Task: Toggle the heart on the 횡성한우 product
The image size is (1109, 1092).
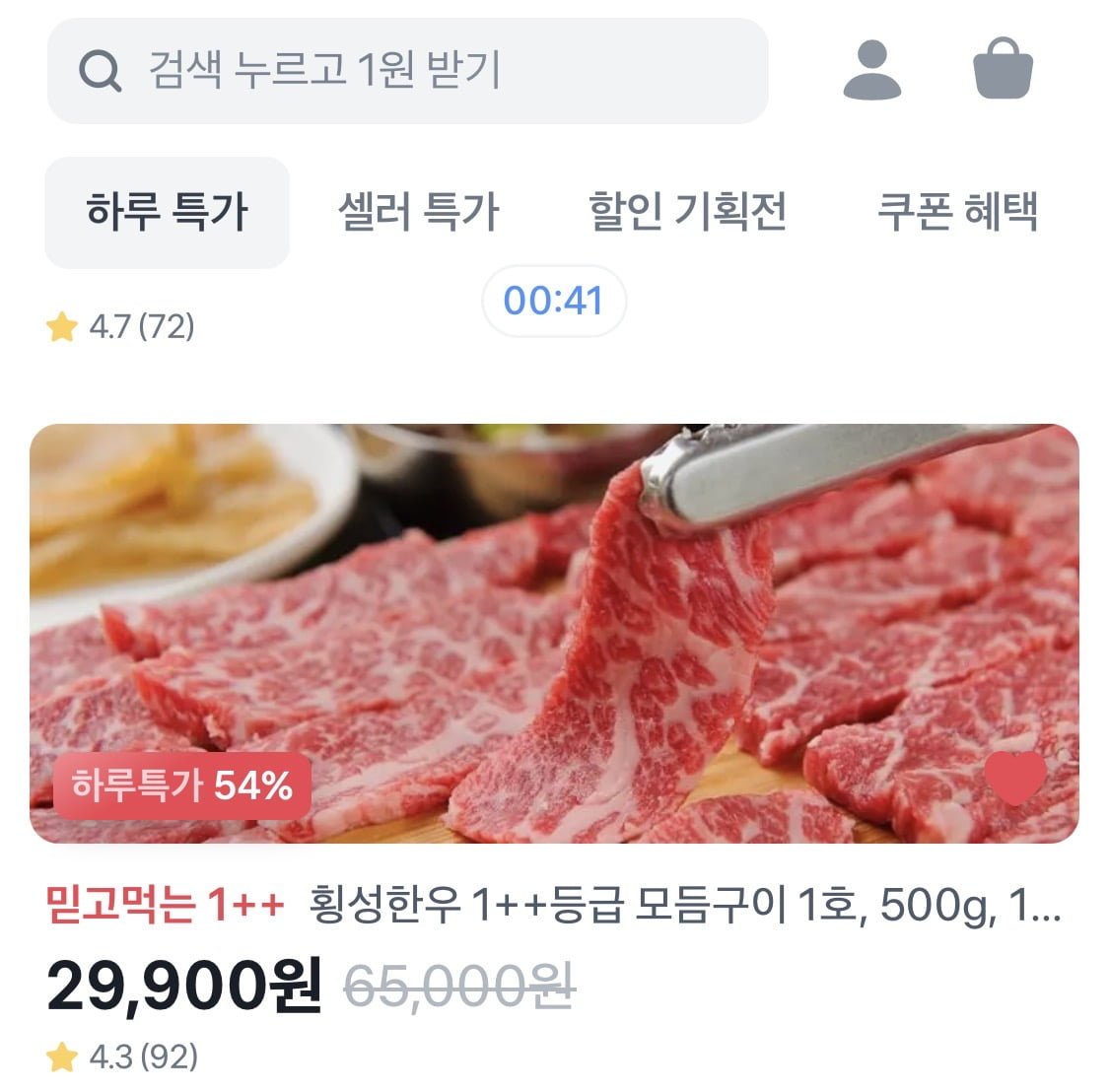Action: coord(1015,778)
